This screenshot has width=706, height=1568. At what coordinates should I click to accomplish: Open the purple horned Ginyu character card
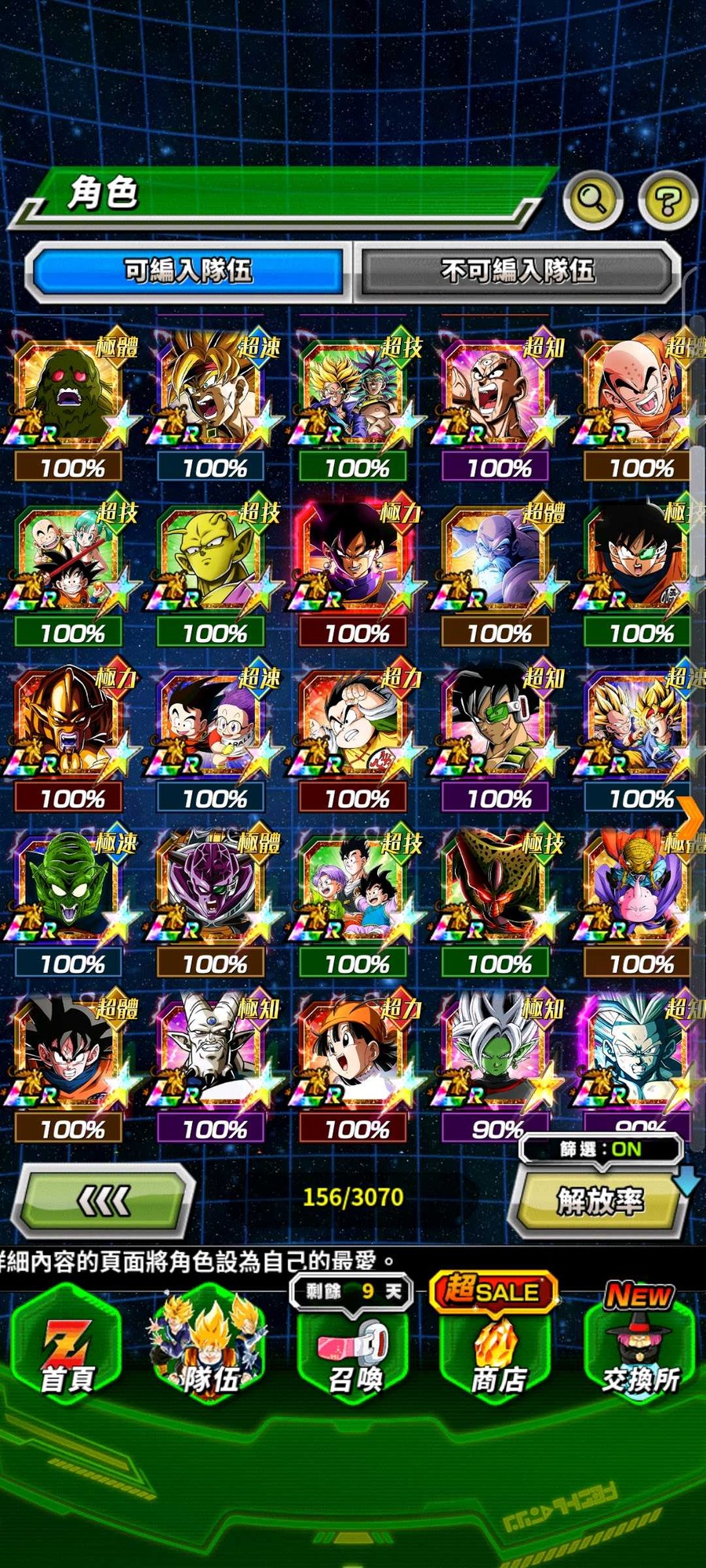tap(212, 891)
